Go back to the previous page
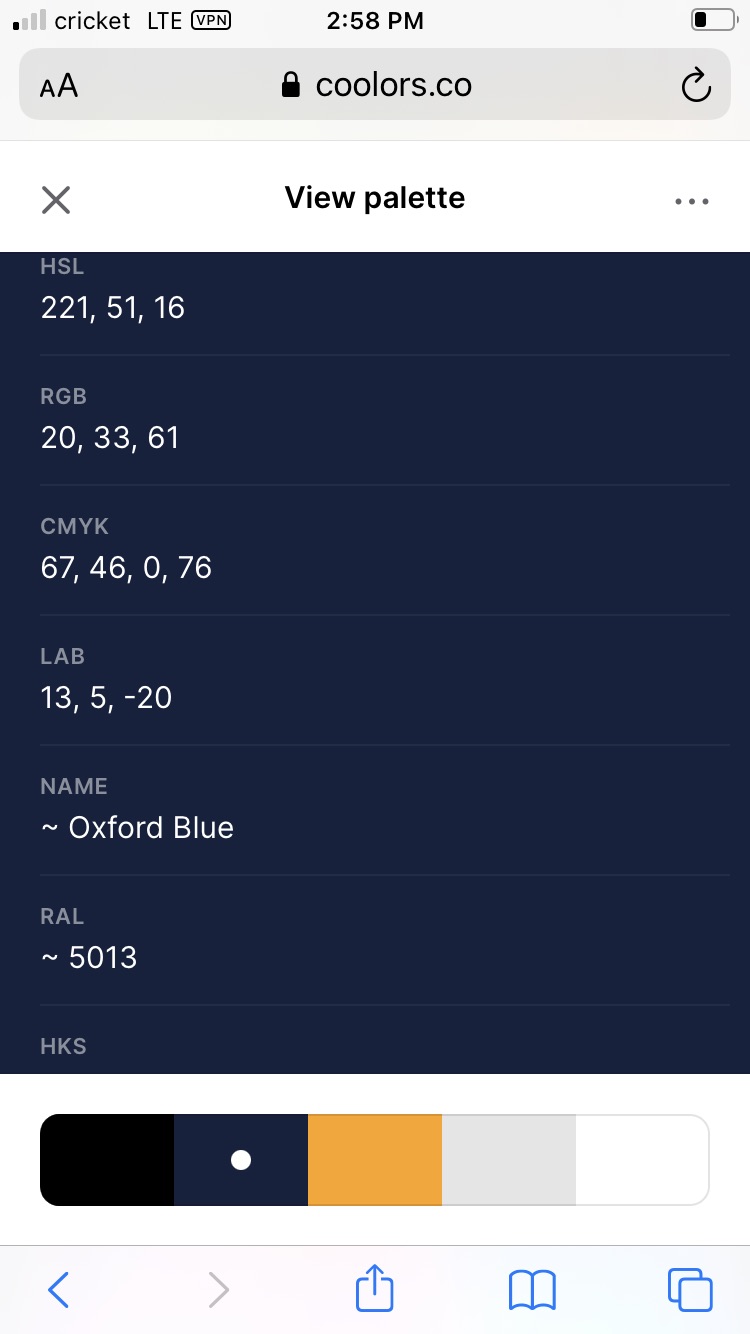Screen dimensions: 750x1334 (59, 1289)
